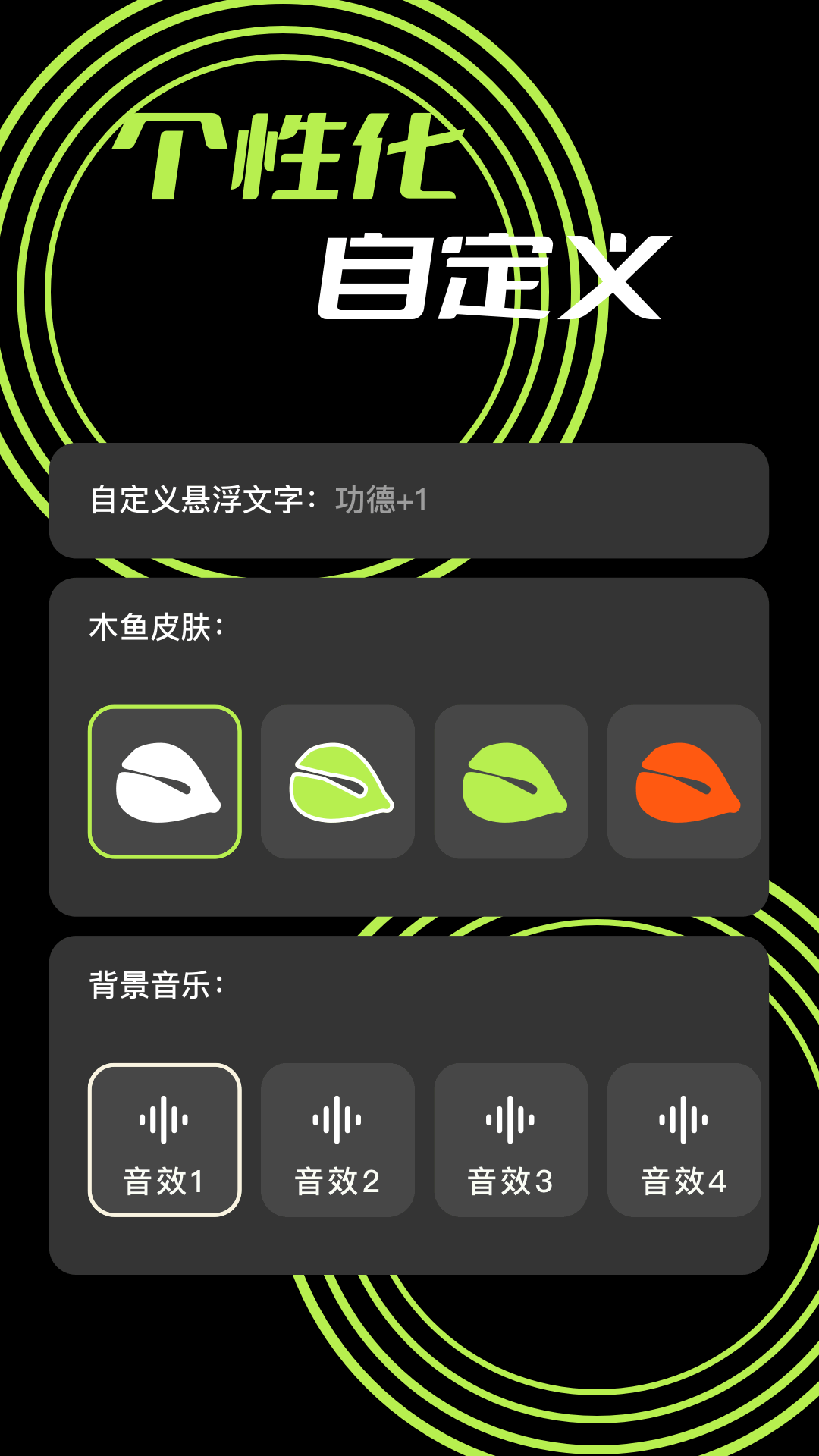
Task: Select the white wooden fish skin icon
Action: click(x=166, y=781)
